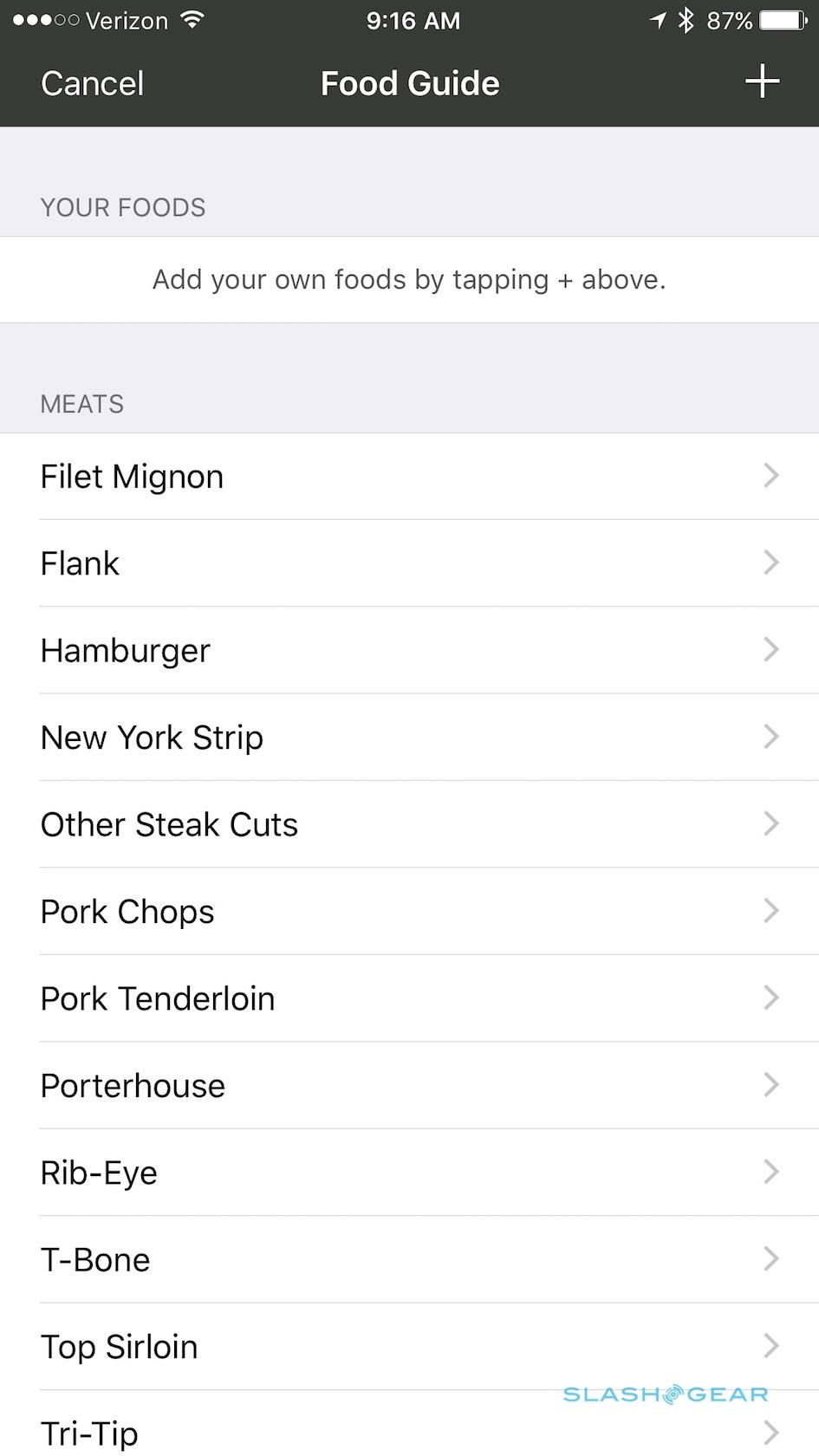
Task: Open the Rib-Eye guide
Action: [x=409, y=1173]
